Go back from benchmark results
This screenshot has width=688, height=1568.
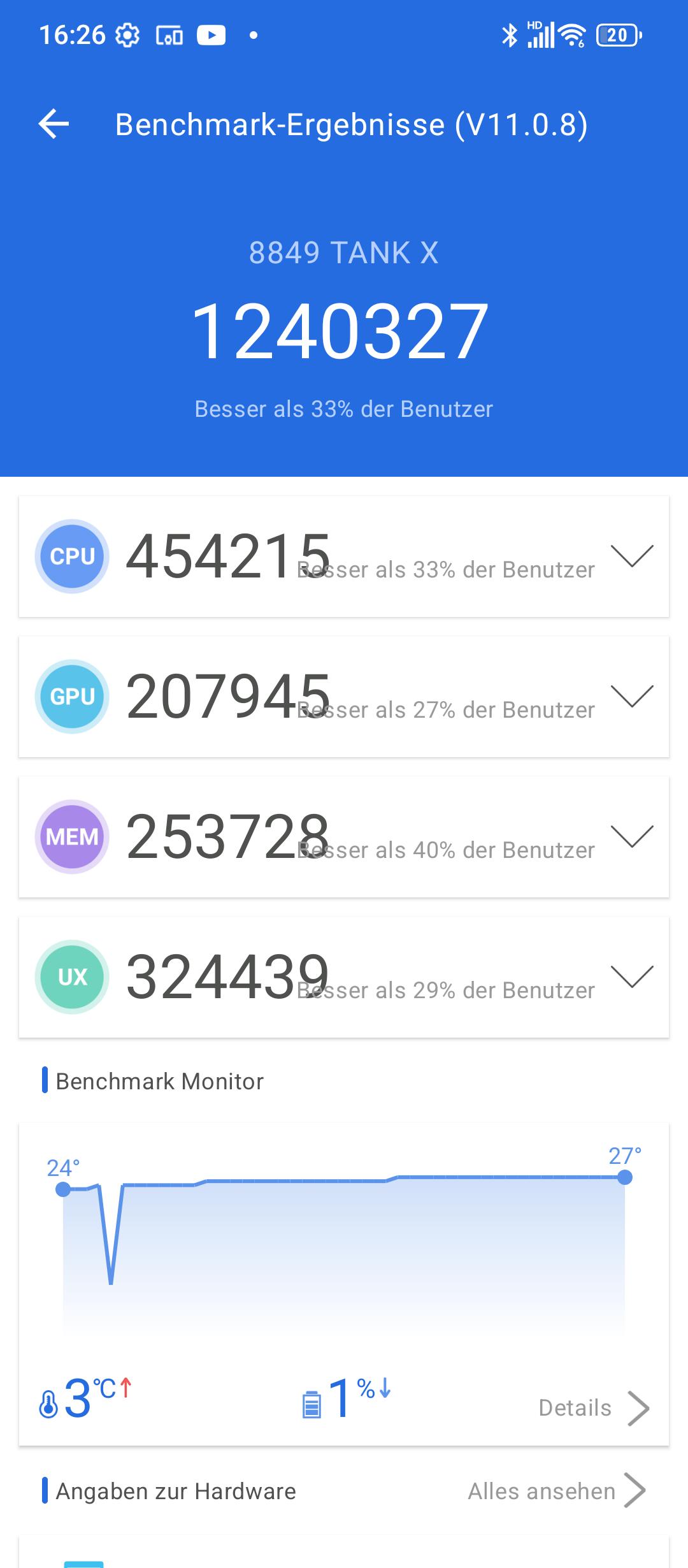(x=54, y=124)
